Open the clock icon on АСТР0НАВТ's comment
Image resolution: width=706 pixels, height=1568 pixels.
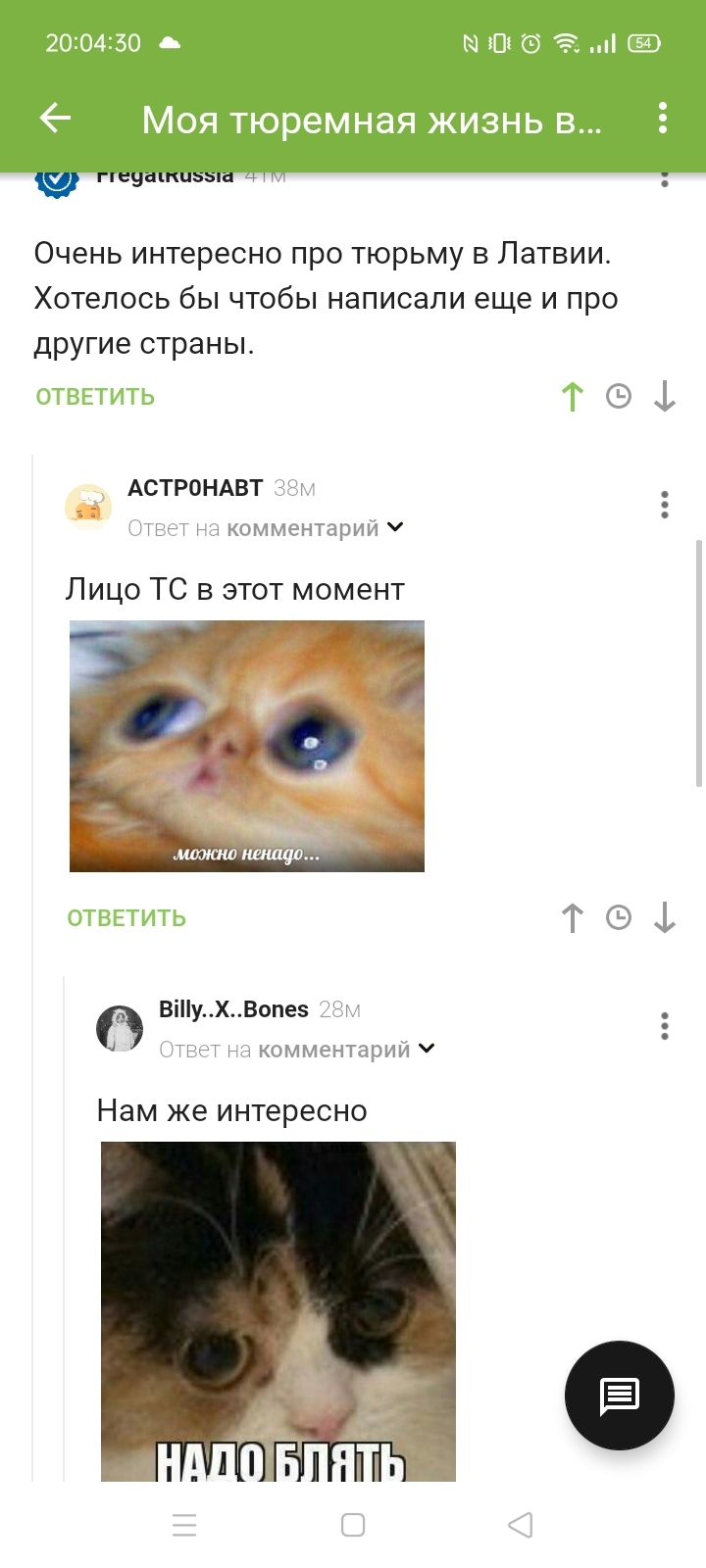(619, 918)
